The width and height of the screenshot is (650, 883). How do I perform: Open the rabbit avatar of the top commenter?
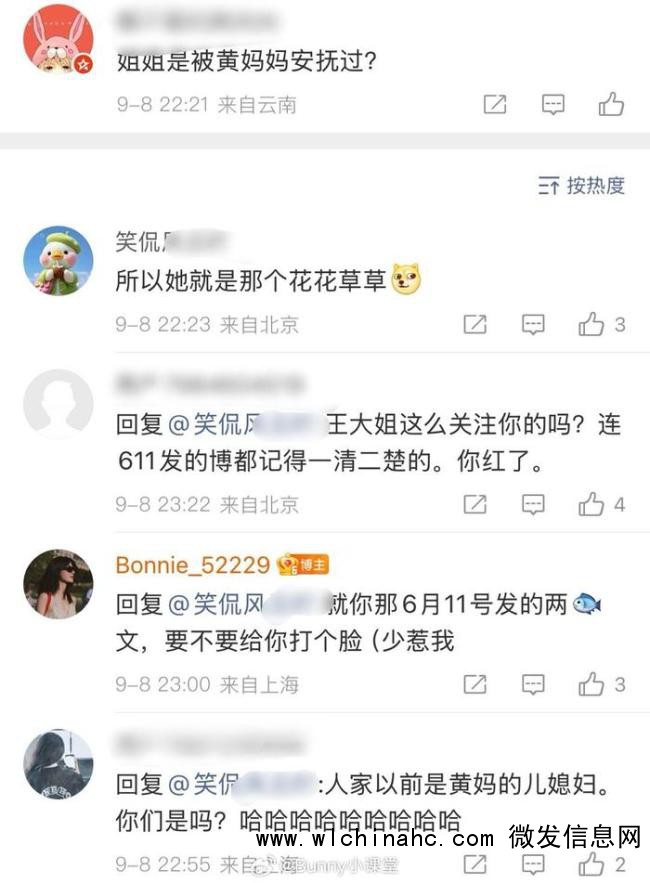57,40
